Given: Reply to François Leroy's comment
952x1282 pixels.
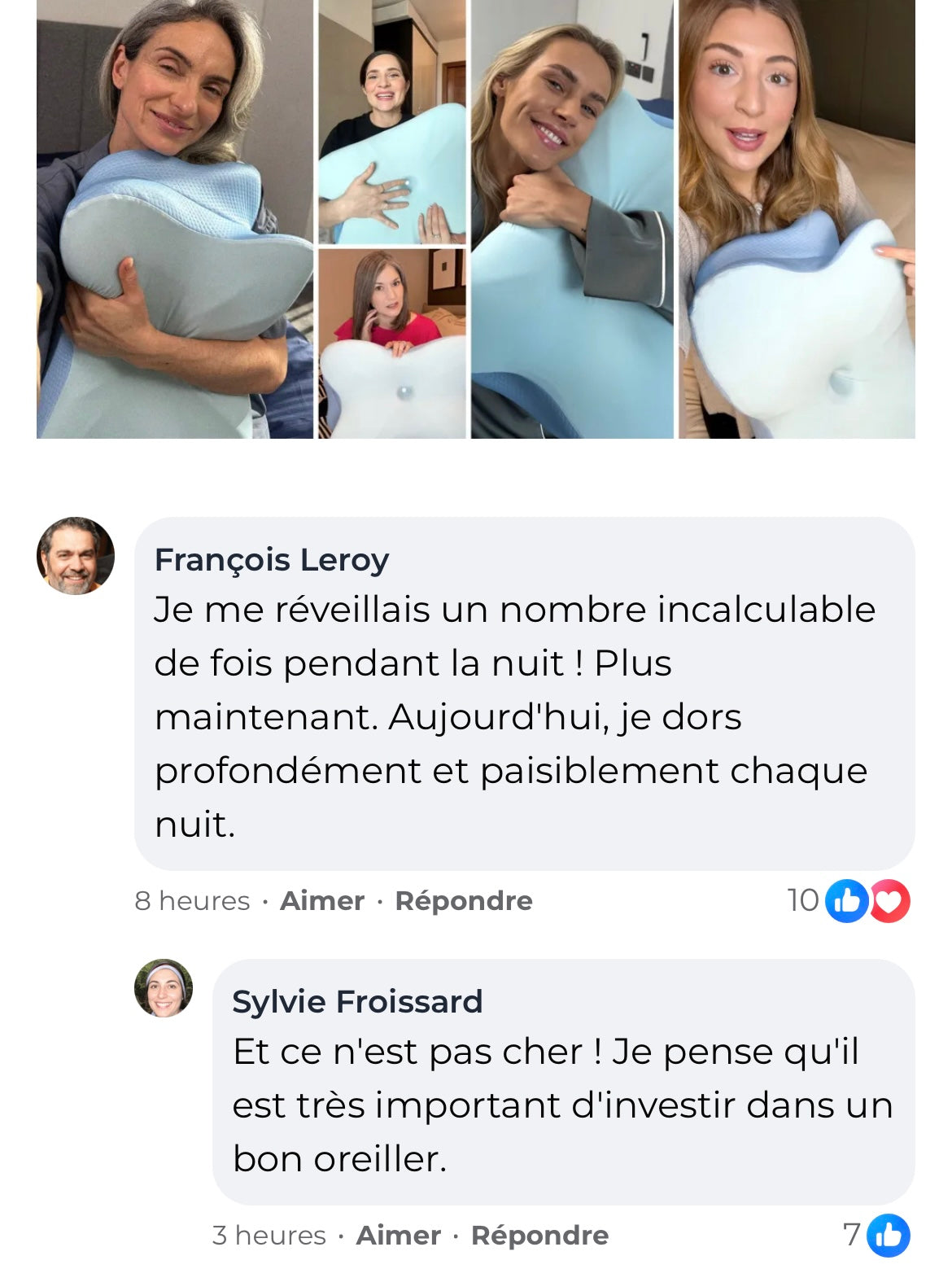Looking at the screenshot, I should [463, 900].
